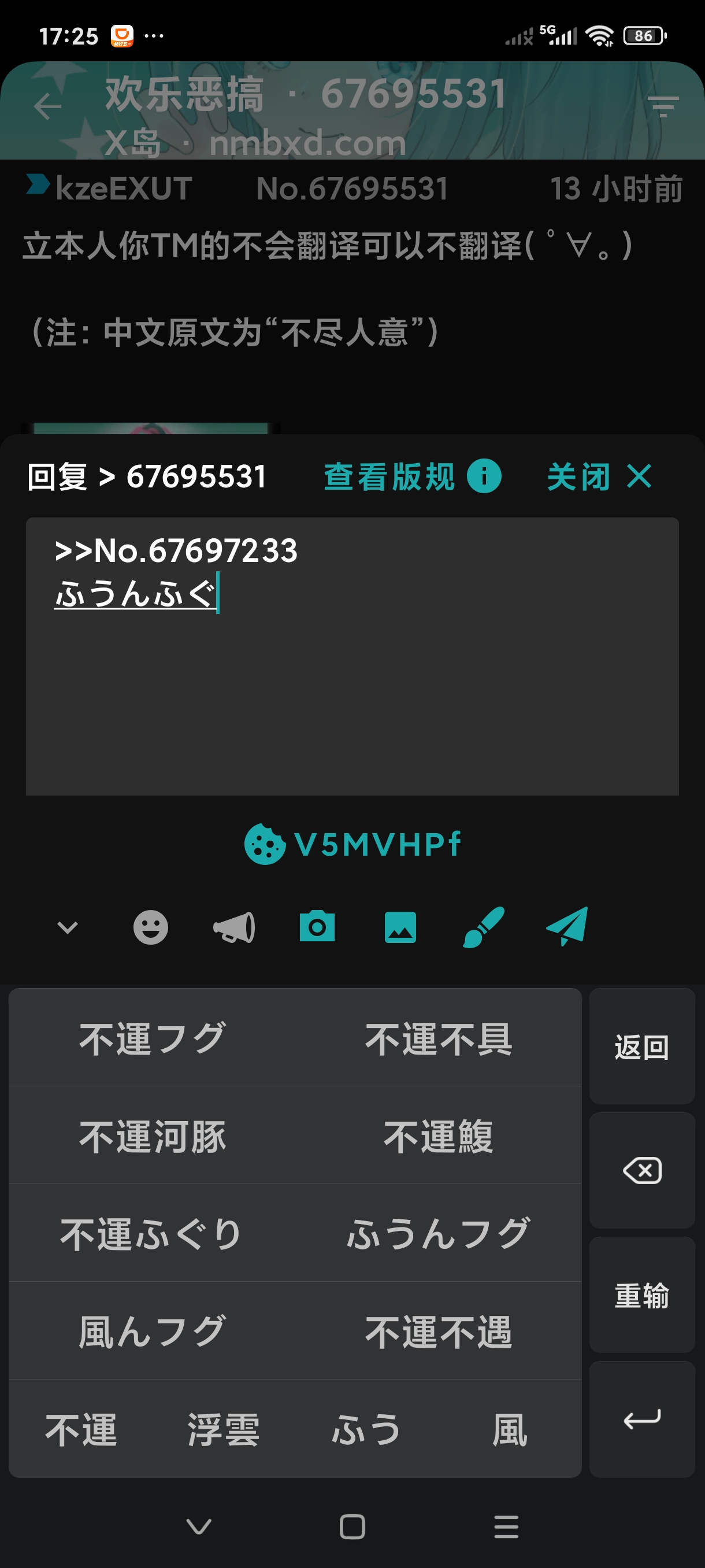Tap keyboard backspace key
This screenshot has height=1568, width=705.
(642, 1170)
